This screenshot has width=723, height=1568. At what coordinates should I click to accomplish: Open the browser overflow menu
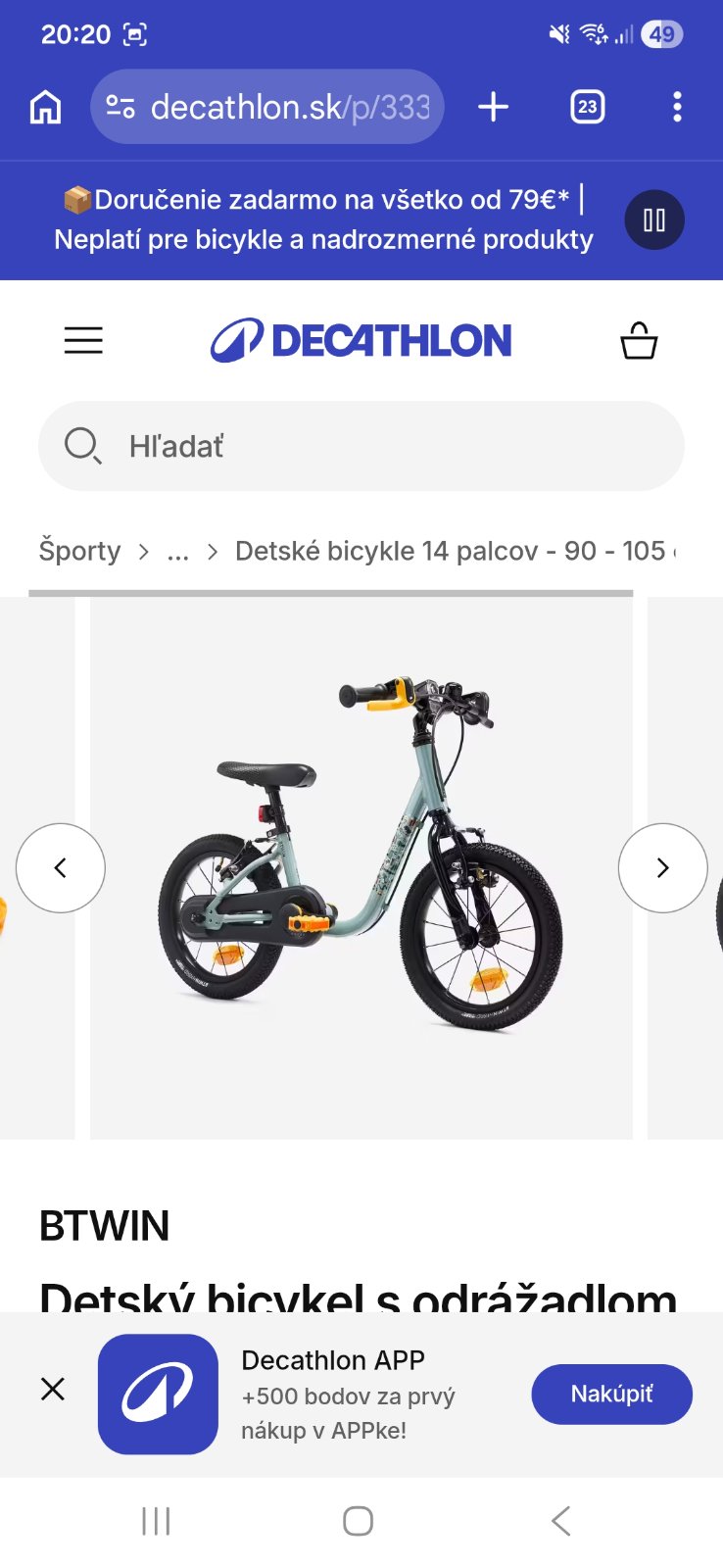click(677, 107)
